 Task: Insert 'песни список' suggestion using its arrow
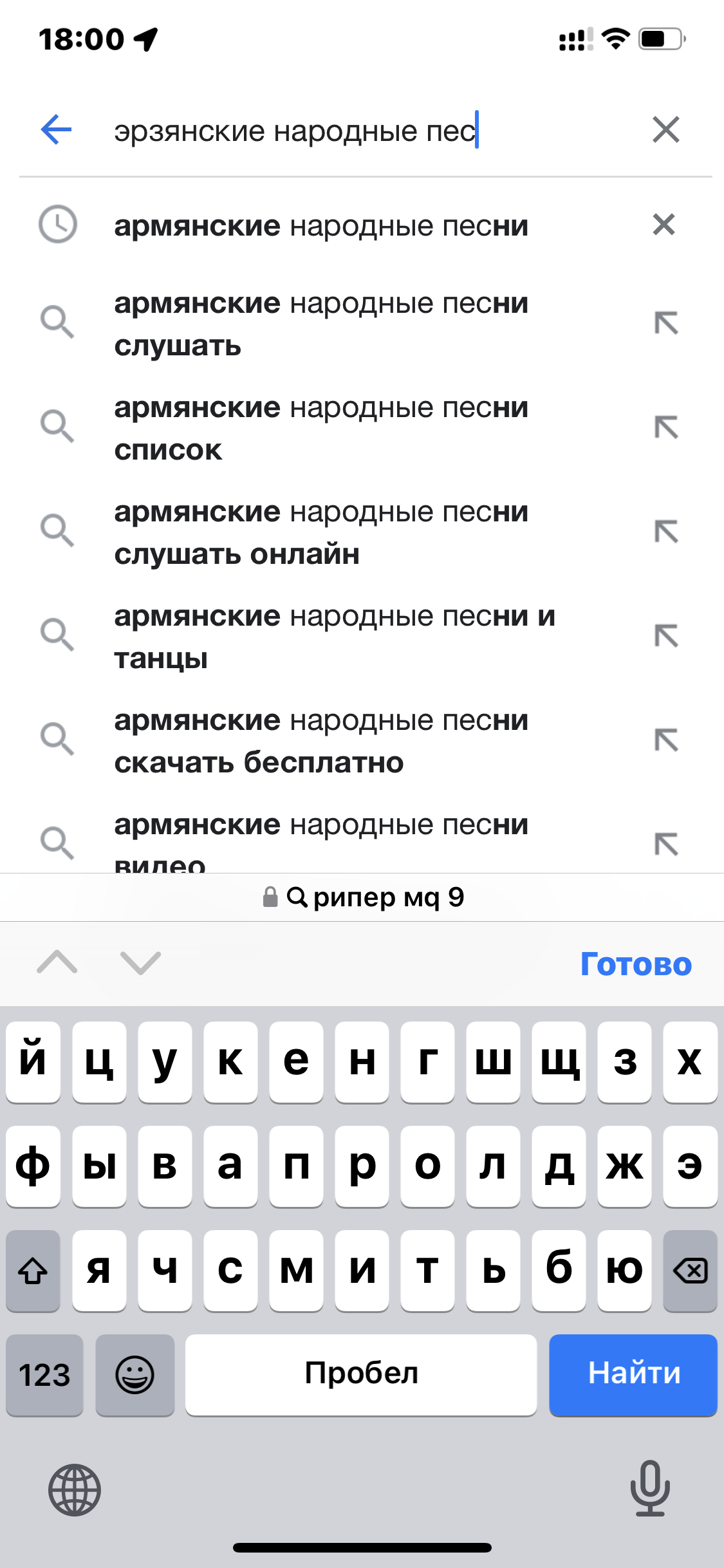click(666, 427)
